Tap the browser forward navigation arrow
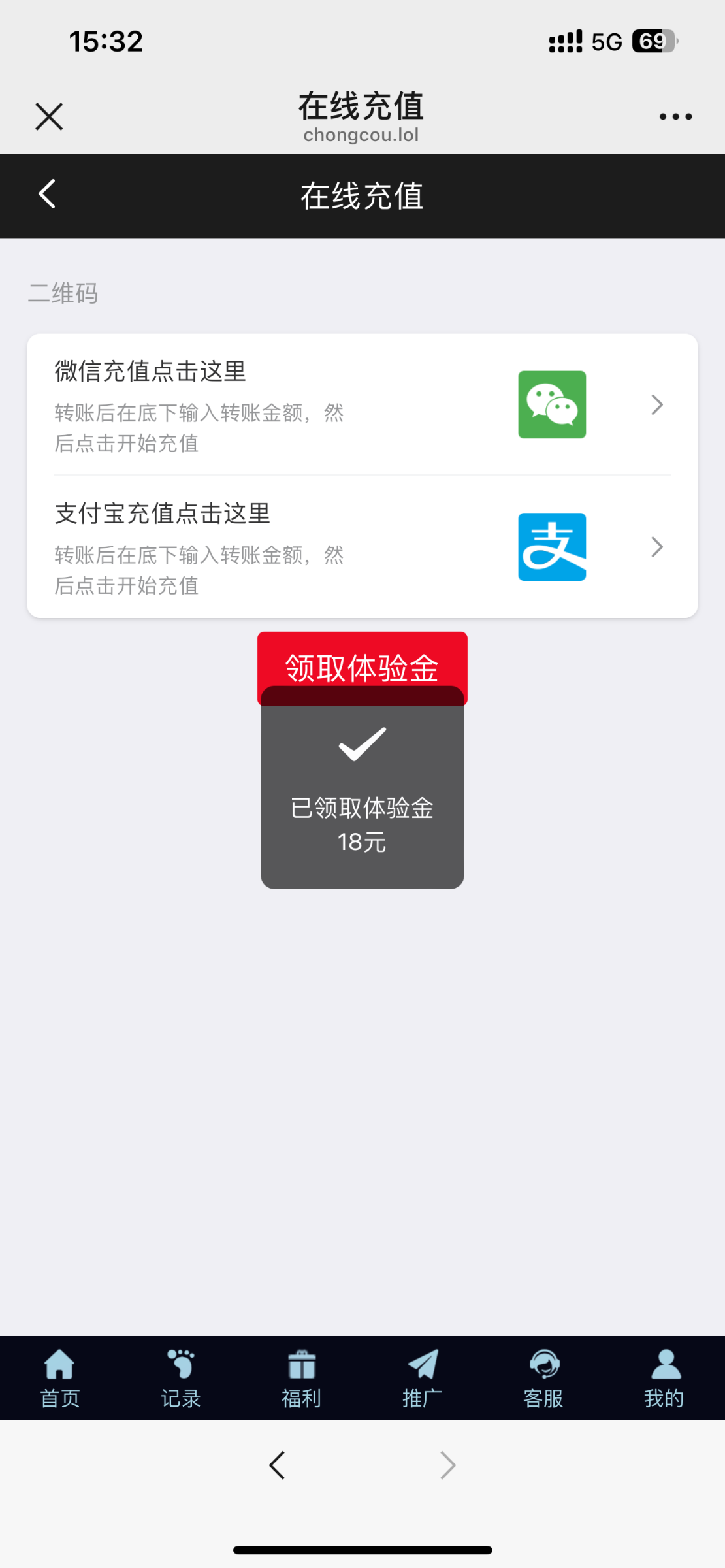 click(x=447, y=1465)
